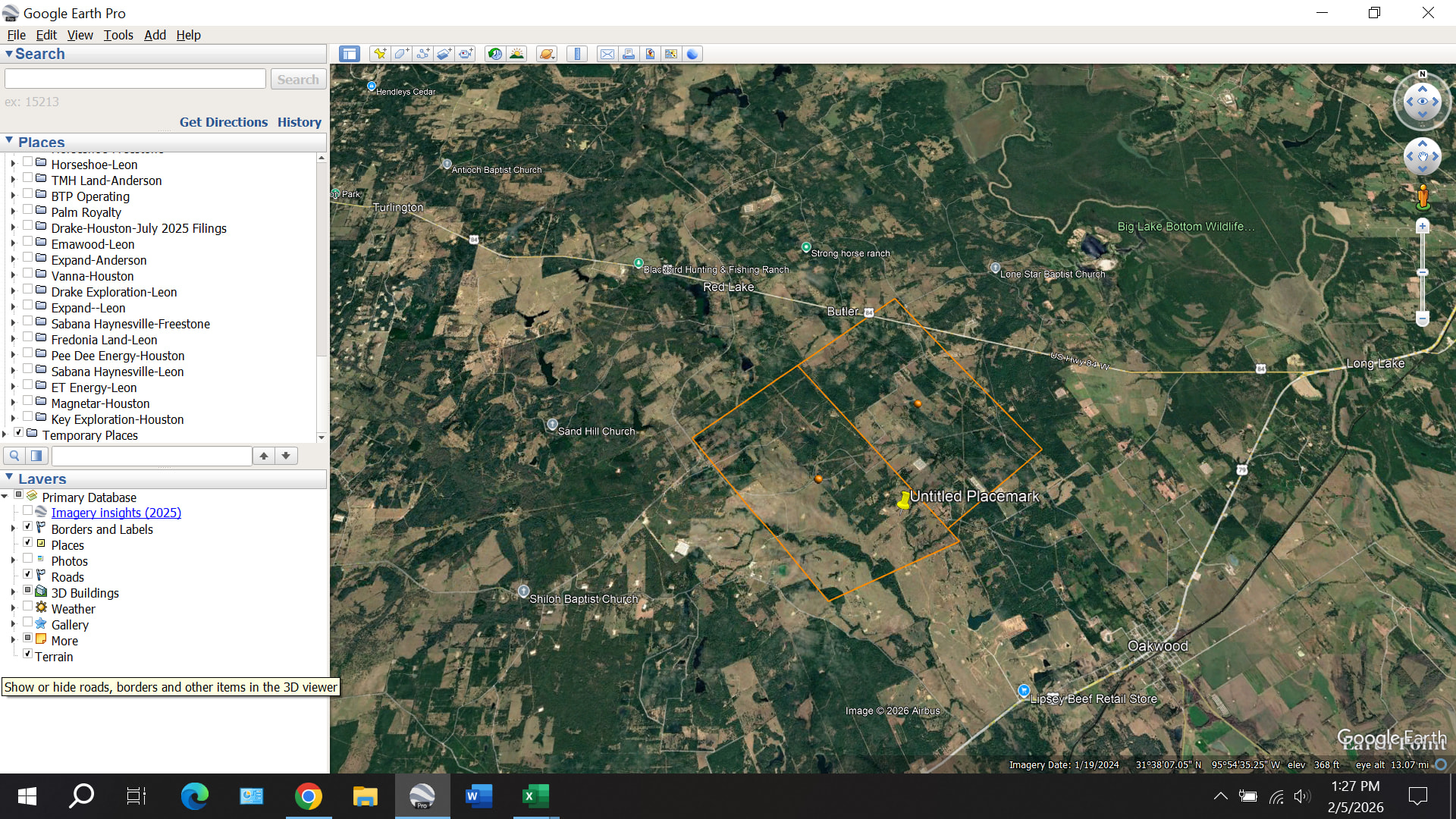
Task: Add a new path
Action: coord(422,54)
